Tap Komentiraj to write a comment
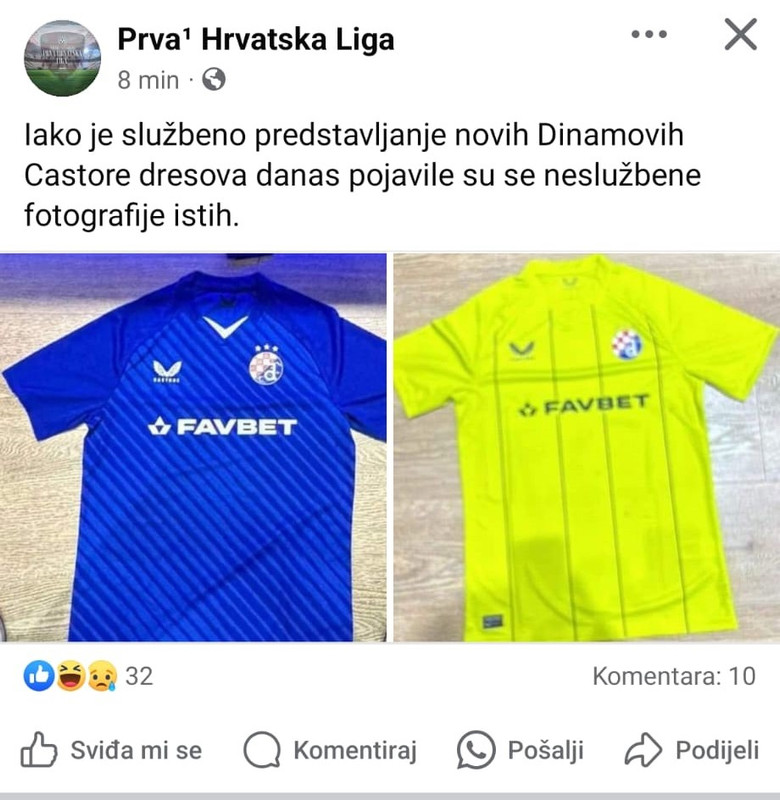This screenshot has width=780, height=800. click(x=331, y=750)
